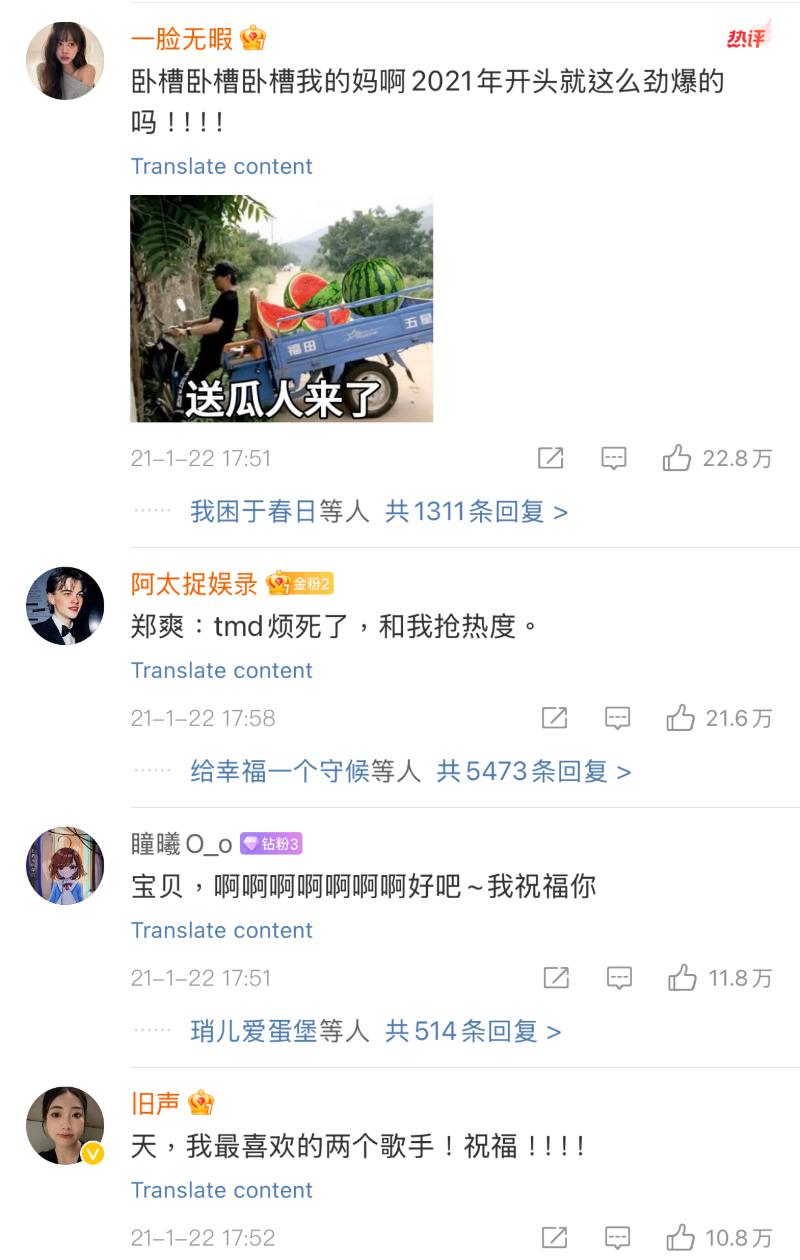The width and height of the screenshot is (800, 1260).
Task: Open the 送瓜人来了 image in 一脸无暇's comment
Action: pyautogui.click(x=281, y=308)
